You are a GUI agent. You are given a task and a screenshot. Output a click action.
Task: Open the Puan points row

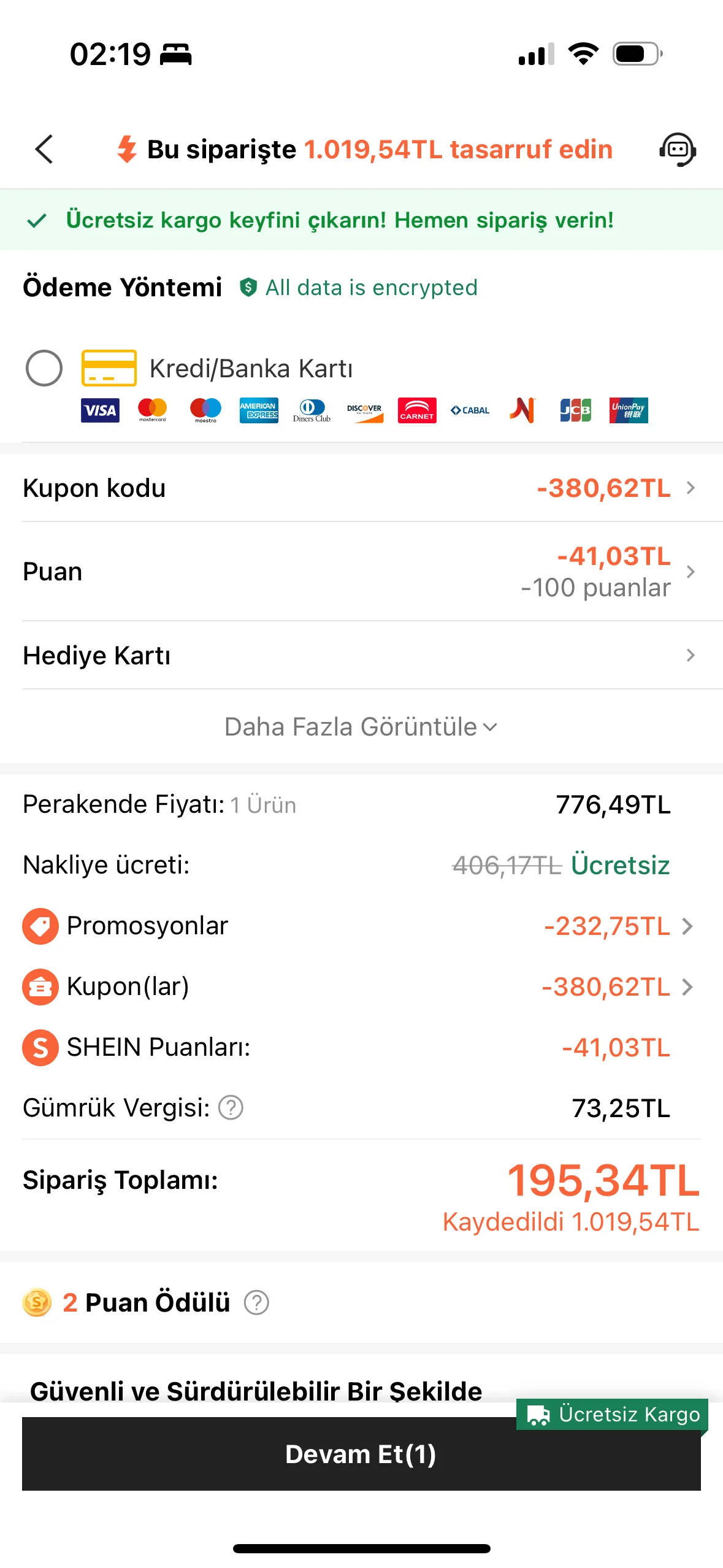tap(361, 572)
